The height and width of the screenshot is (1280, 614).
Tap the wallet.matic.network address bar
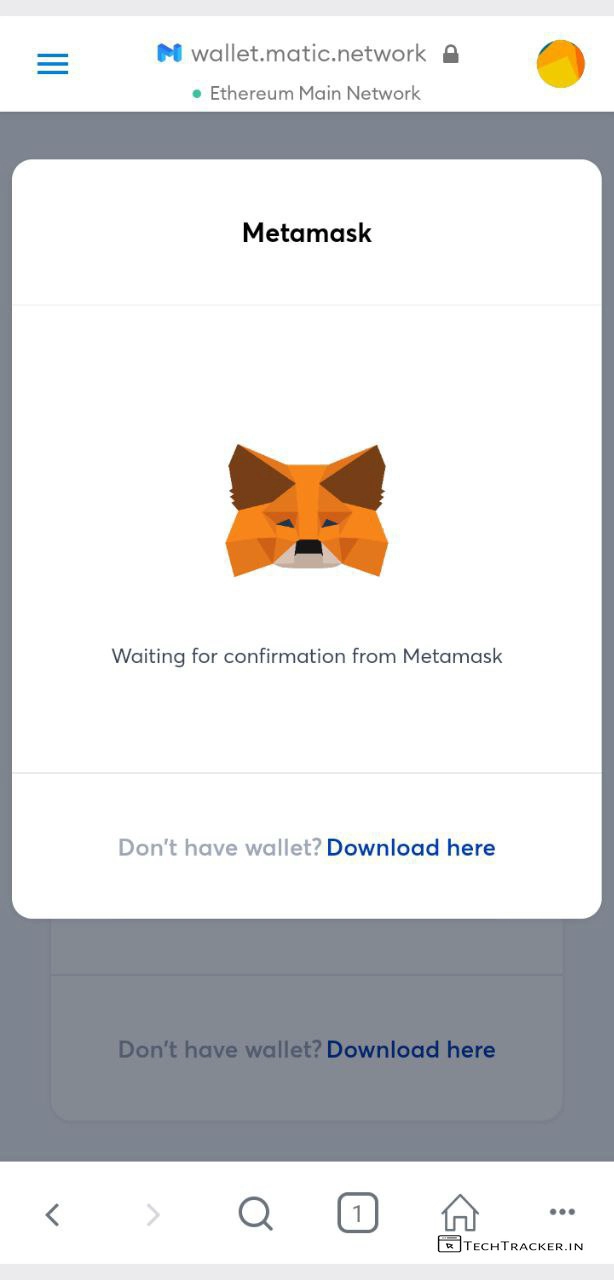click(307, 54)
